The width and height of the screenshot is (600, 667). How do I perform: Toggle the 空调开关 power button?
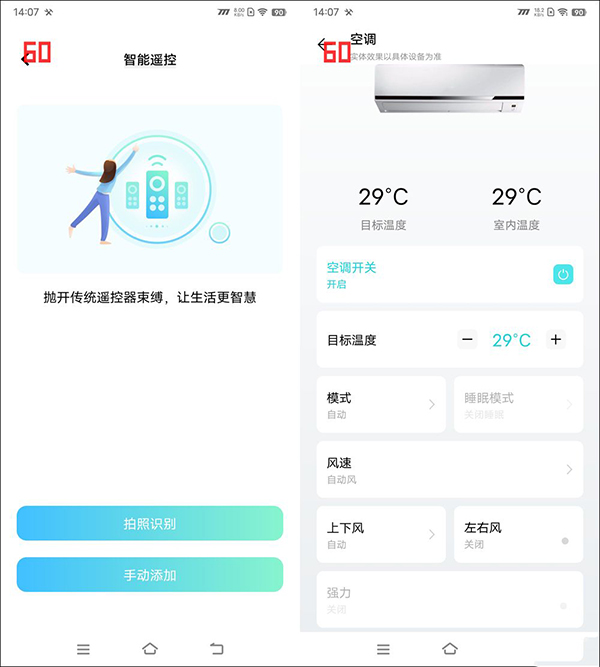(563, 275)
